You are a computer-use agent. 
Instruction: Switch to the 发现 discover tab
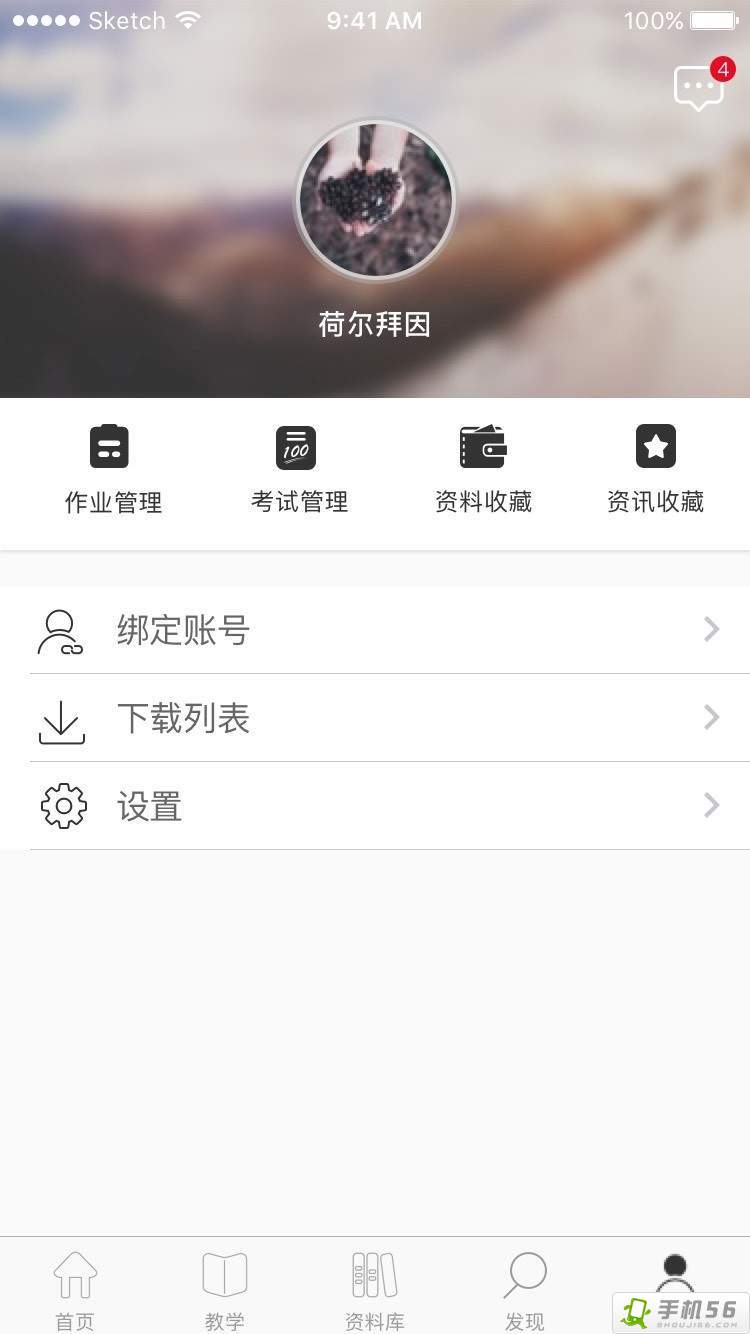click(x=525, y=1288)
